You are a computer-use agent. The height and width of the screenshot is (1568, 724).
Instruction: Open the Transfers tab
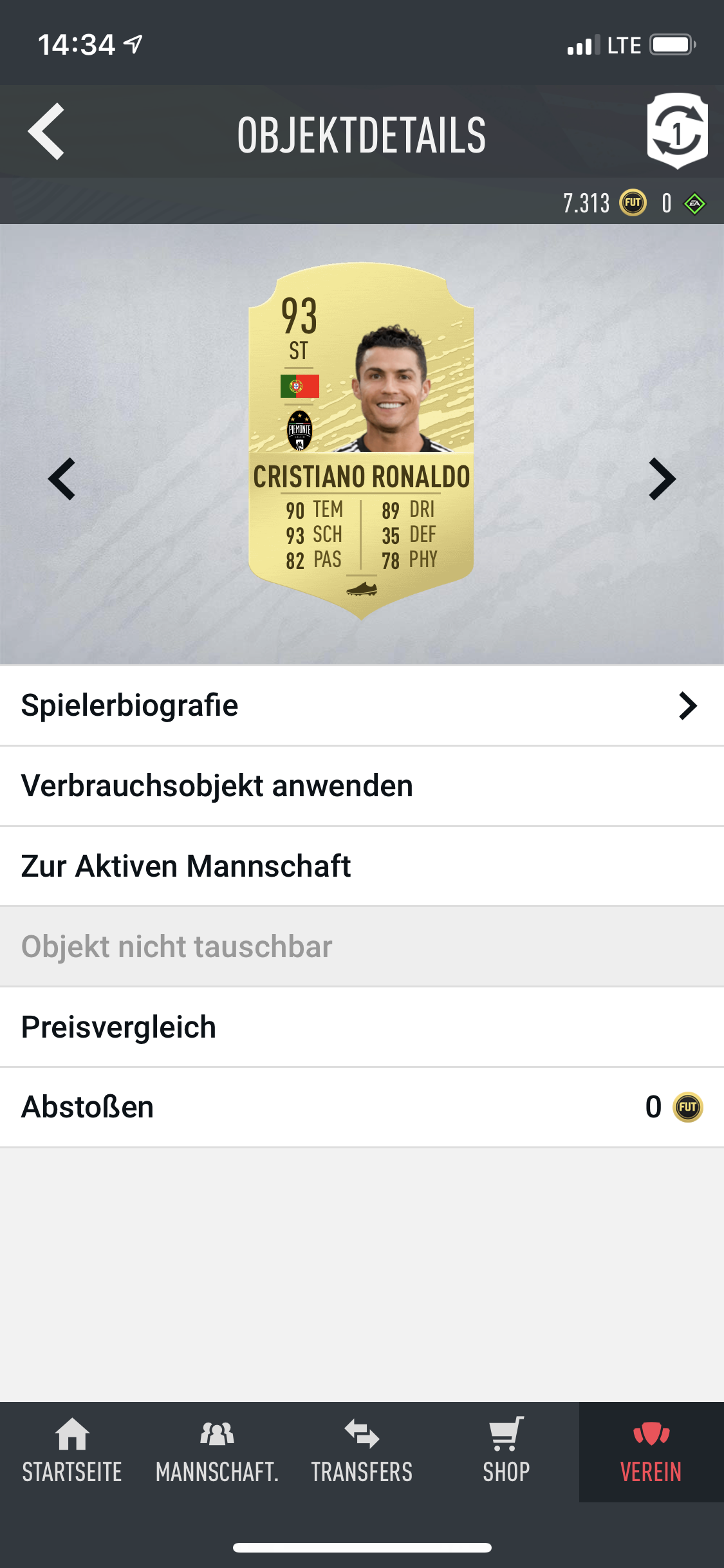click(x=362, y=1452)
